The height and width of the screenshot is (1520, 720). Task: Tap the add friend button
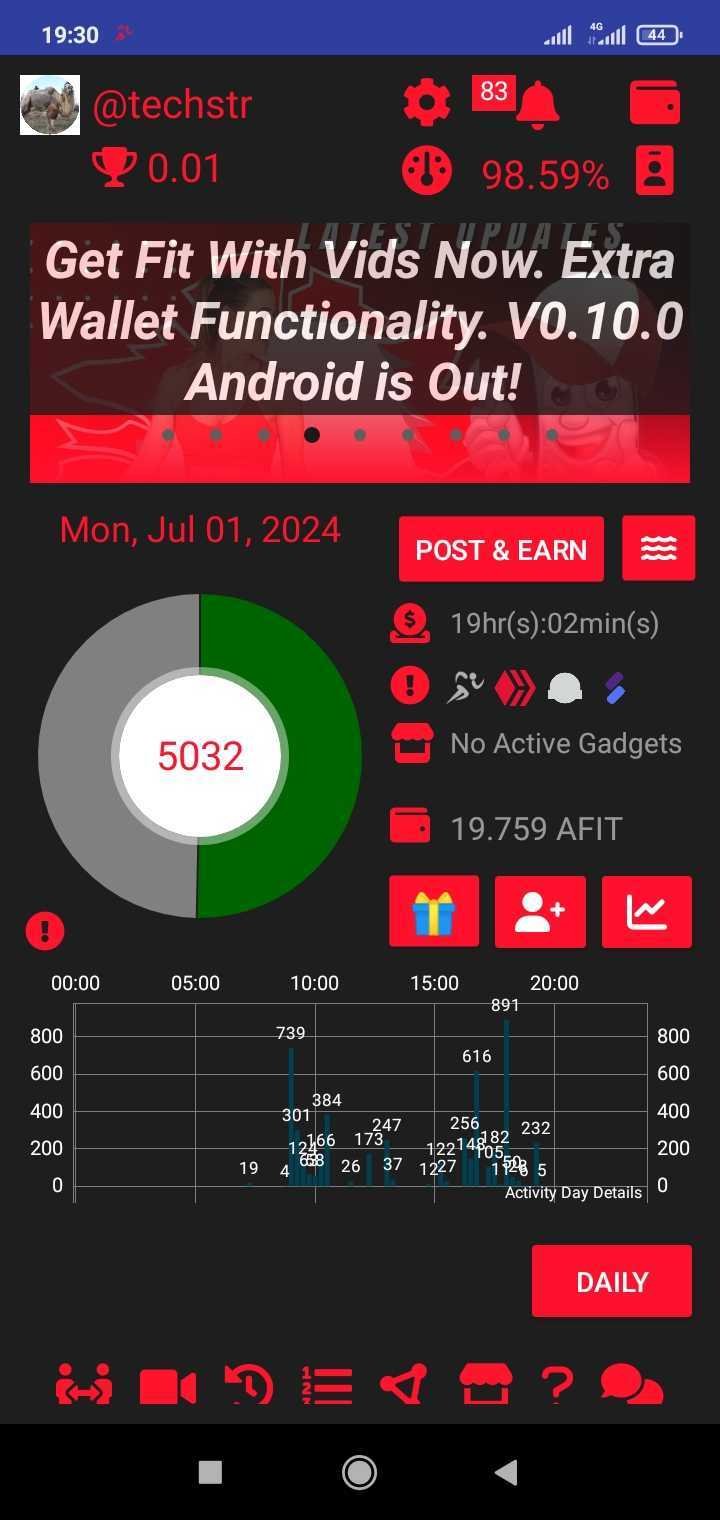pos(540,912)
